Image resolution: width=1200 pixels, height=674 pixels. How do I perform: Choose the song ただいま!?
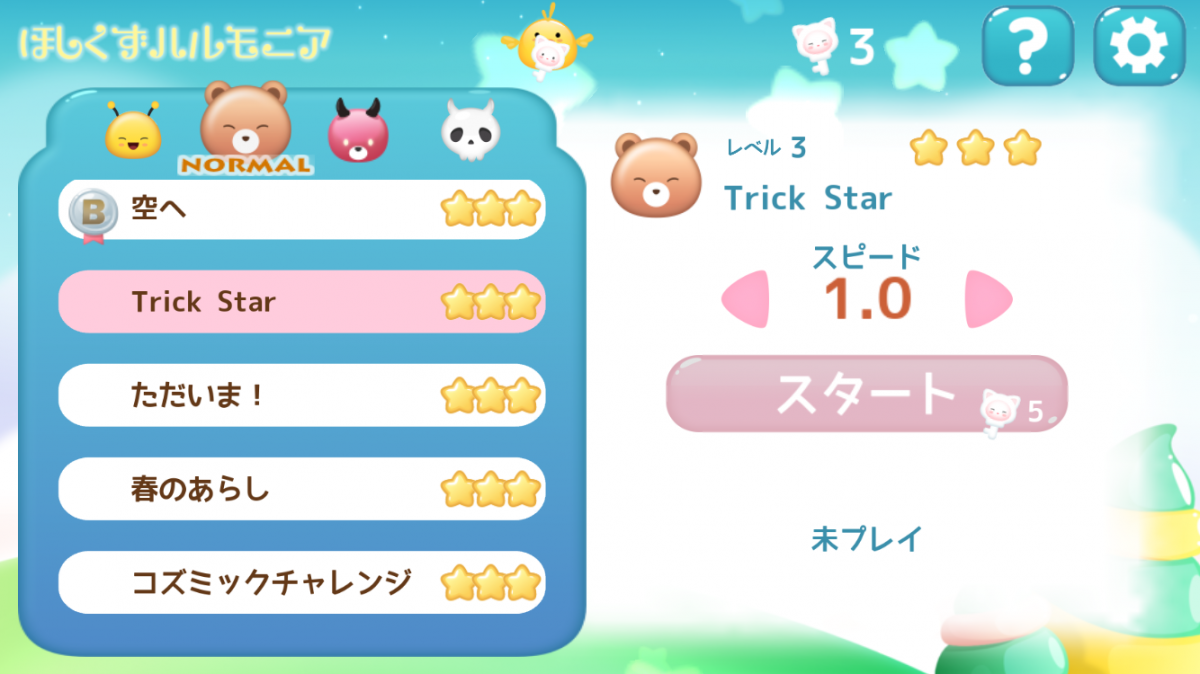coord(300,395)
